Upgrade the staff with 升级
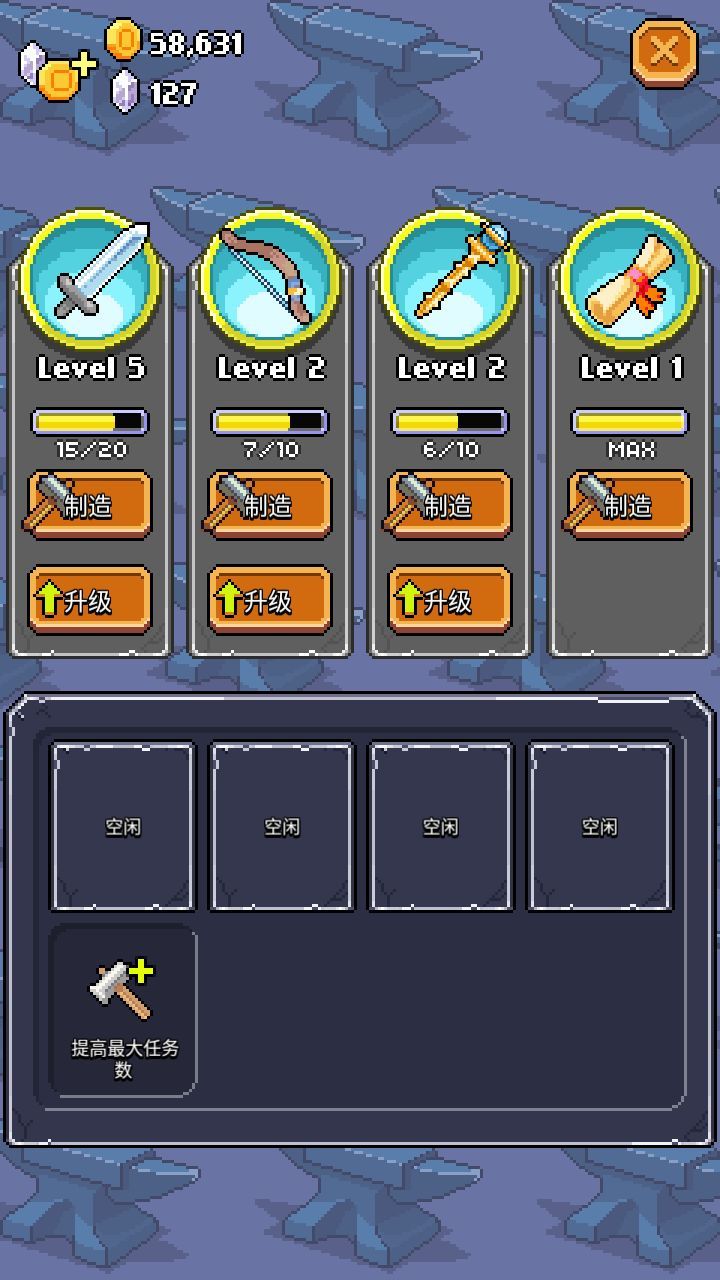This screenshot has width=720, height=1280. tap(450, 600)
